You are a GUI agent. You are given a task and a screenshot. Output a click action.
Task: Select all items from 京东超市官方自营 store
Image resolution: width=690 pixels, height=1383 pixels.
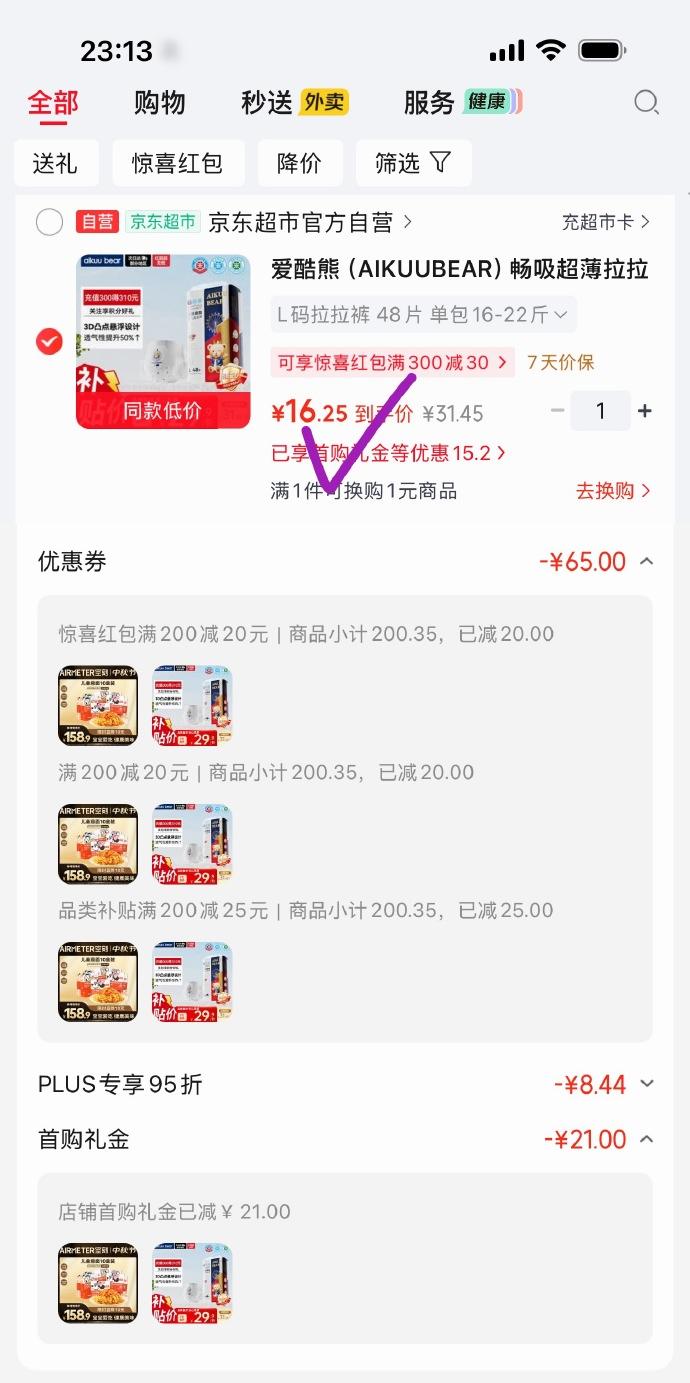pos(49,221)
